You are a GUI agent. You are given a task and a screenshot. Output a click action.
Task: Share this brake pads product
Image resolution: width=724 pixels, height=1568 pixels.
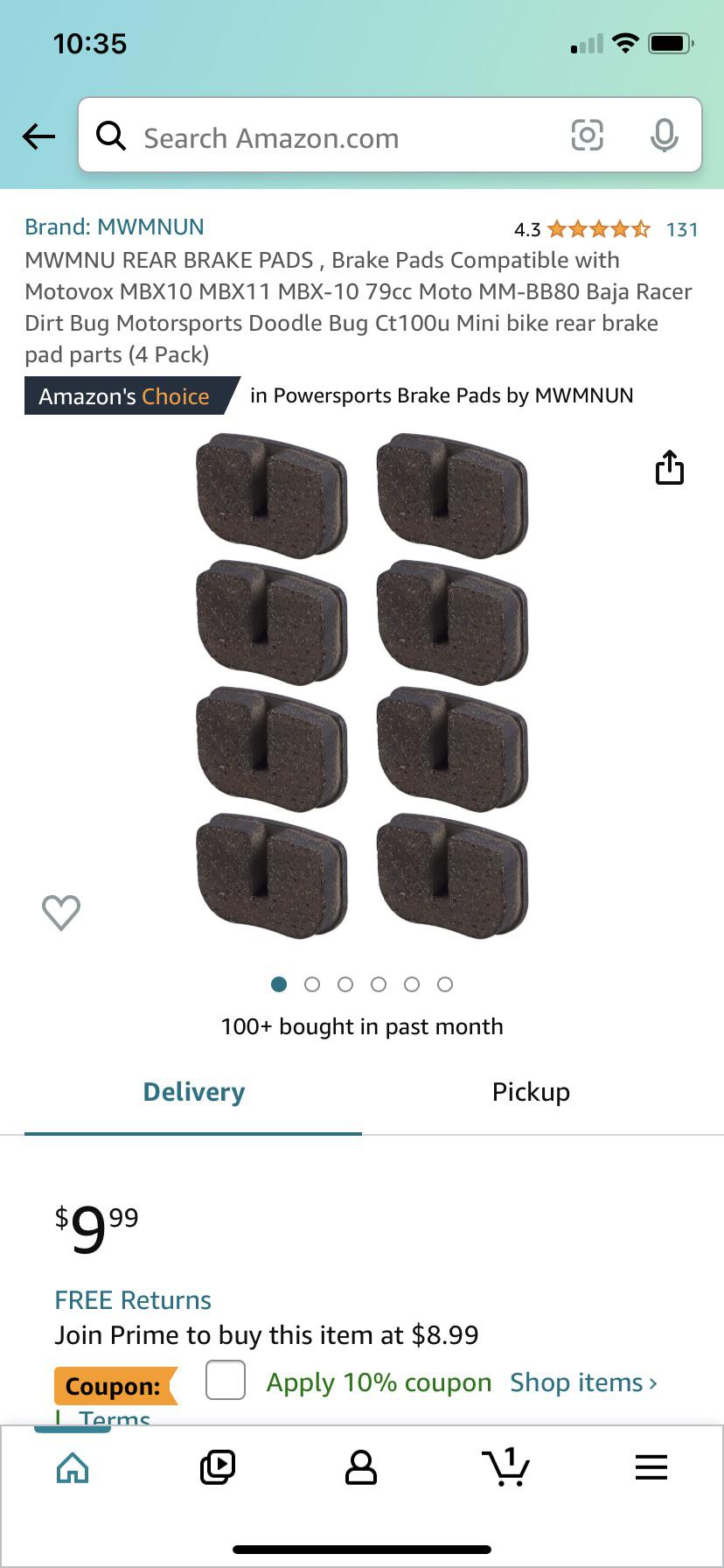click(x=669, y=467)
